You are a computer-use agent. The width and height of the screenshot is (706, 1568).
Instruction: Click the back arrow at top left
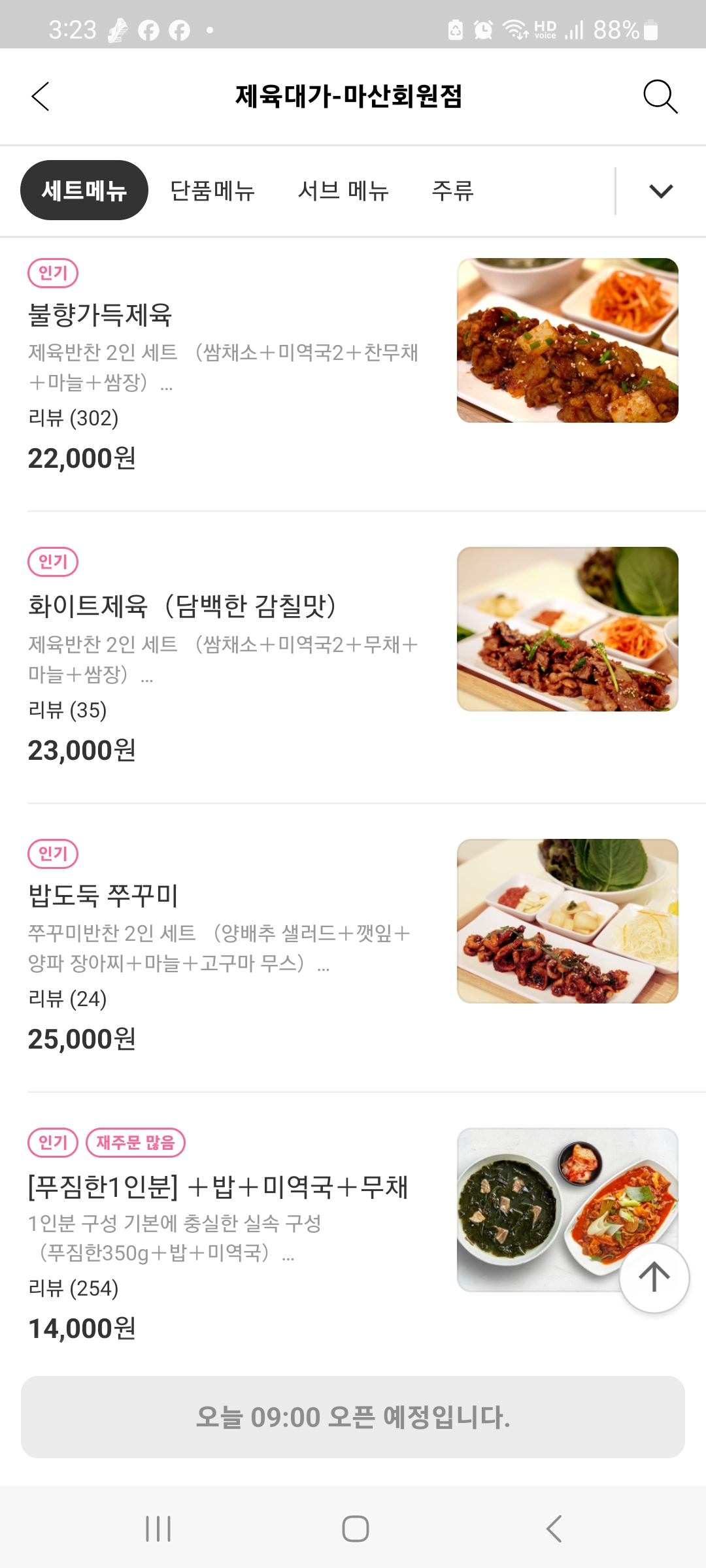coord(41,97)
